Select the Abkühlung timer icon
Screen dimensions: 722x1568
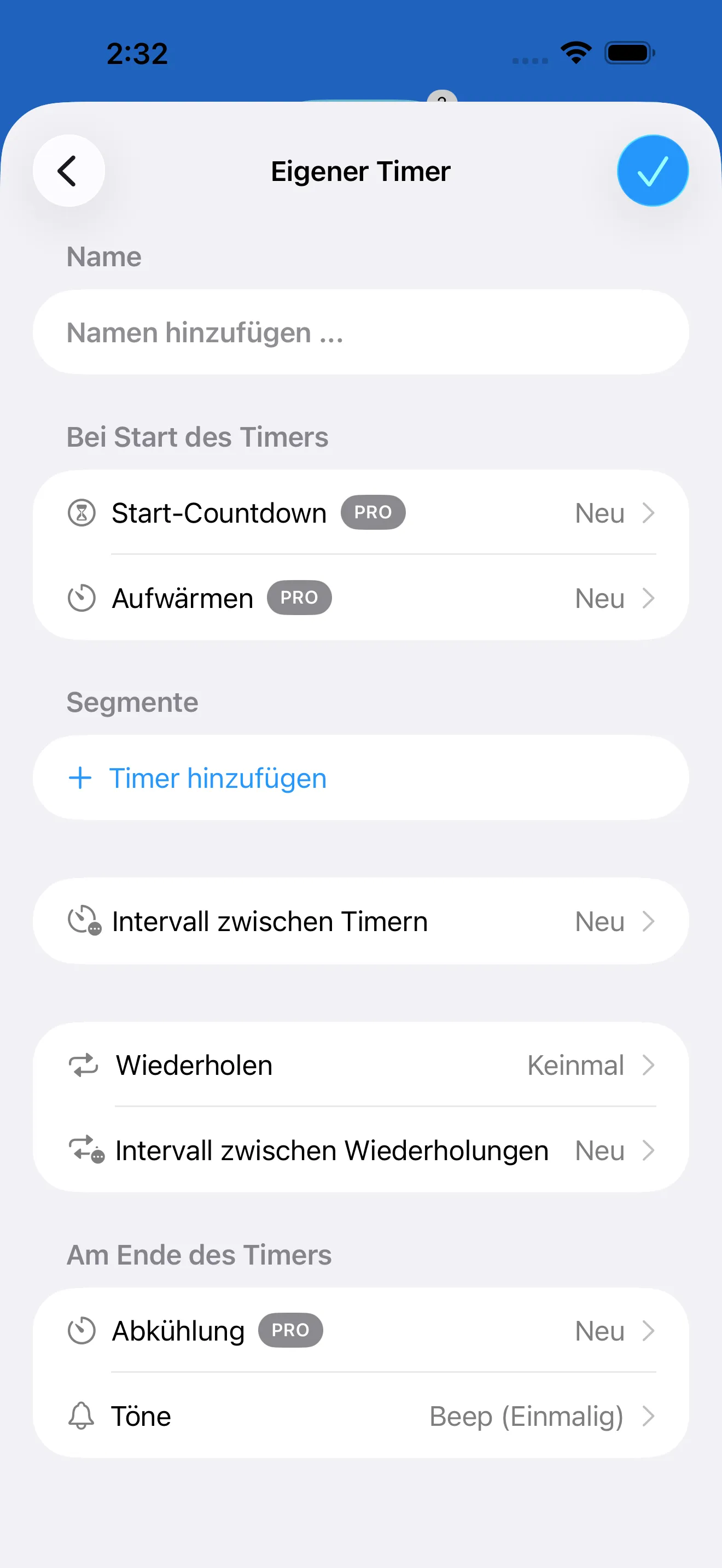[x=81, y=1331]
